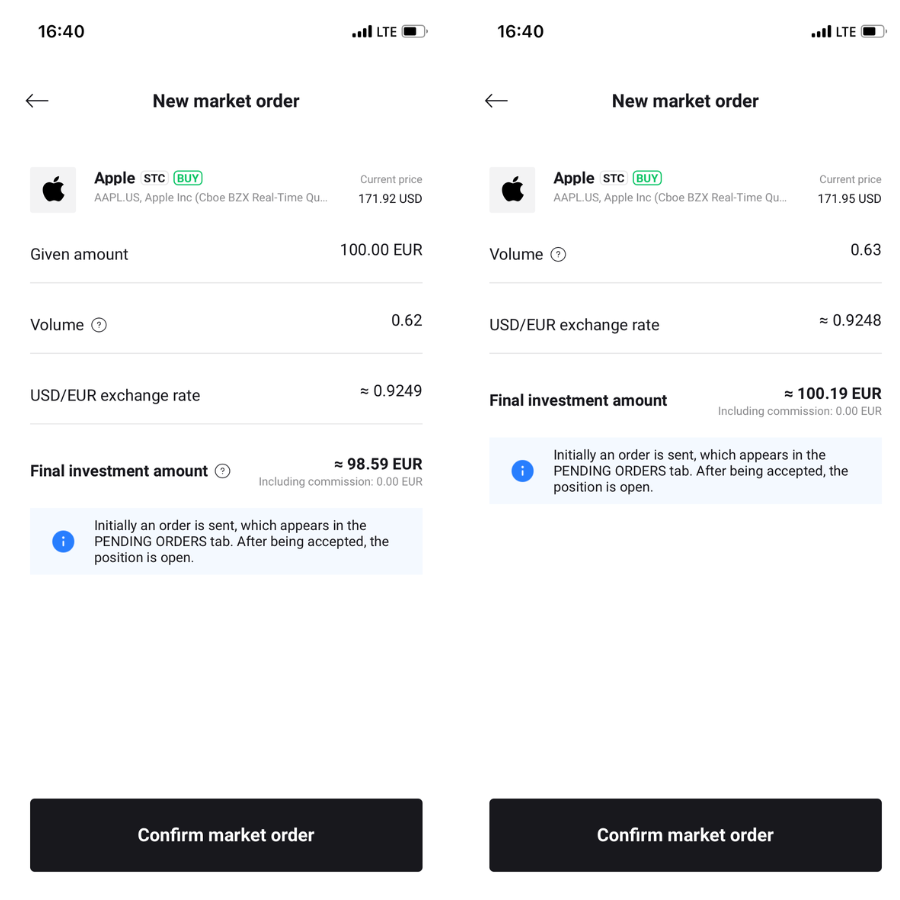This screenshot has width=900, height=900.
Task: Go back from the 171.95 USD order screen
Action: click(496, 101)
